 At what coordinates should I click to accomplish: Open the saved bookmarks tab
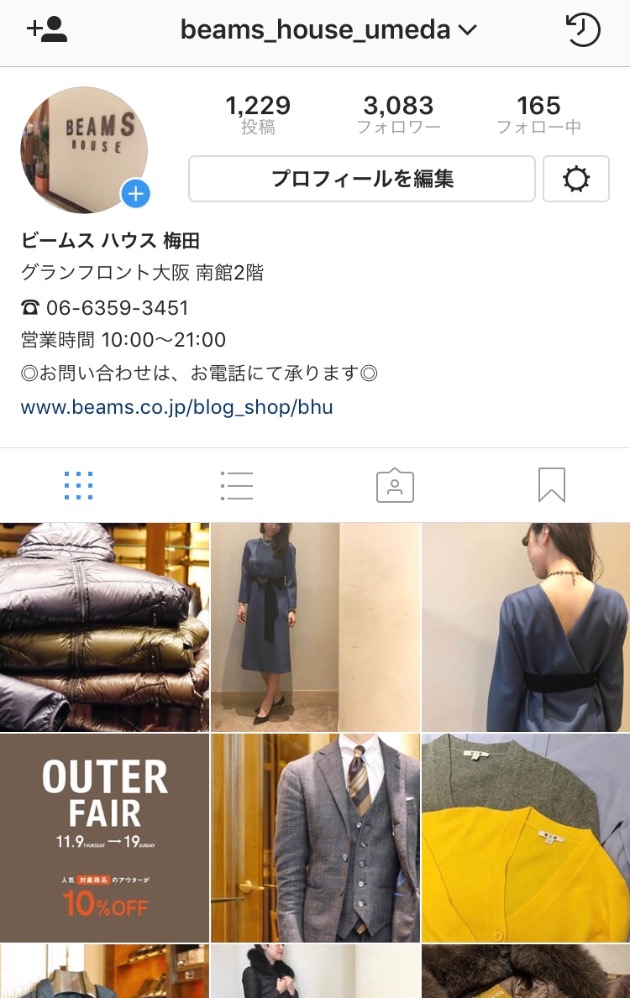pos(551,486)
